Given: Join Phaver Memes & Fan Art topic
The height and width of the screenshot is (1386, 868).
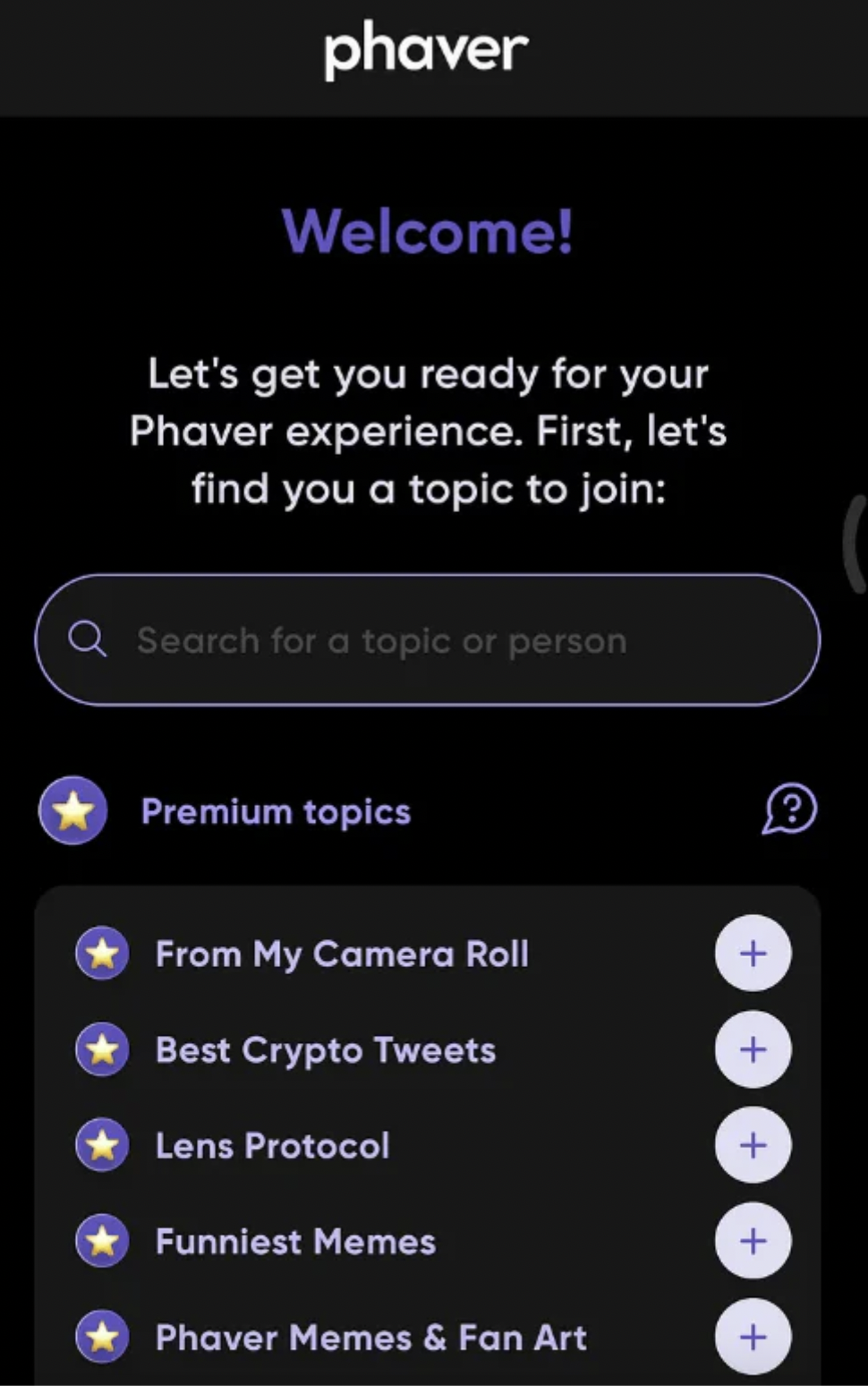Looking at the screenshot, I should [x=753, y=1337].
